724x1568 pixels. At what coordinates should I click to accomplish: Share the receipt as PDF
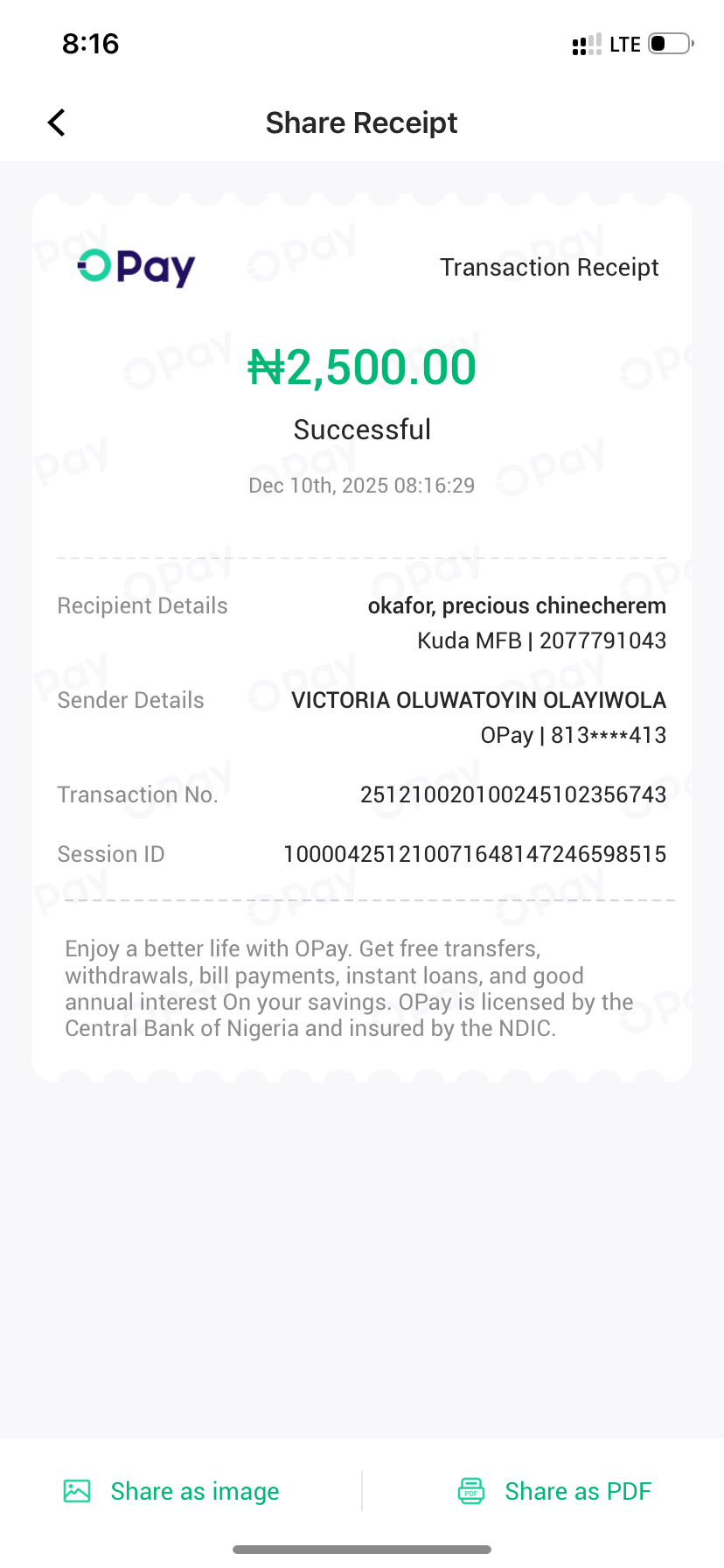(555, 1491)
